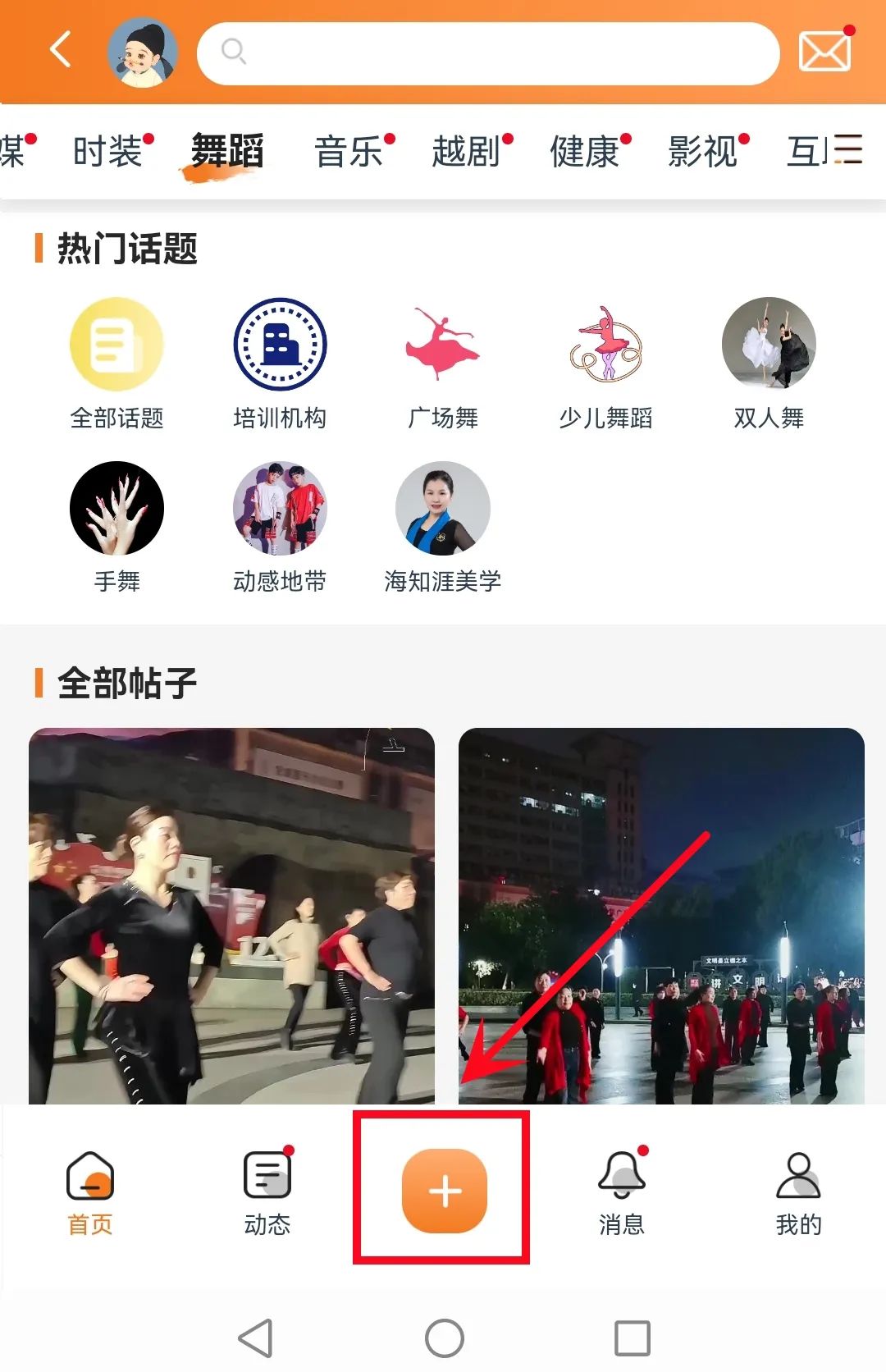The image size is (886, 1372).
Task: Go back with the top-left arrow
Action: pos(61,51)
